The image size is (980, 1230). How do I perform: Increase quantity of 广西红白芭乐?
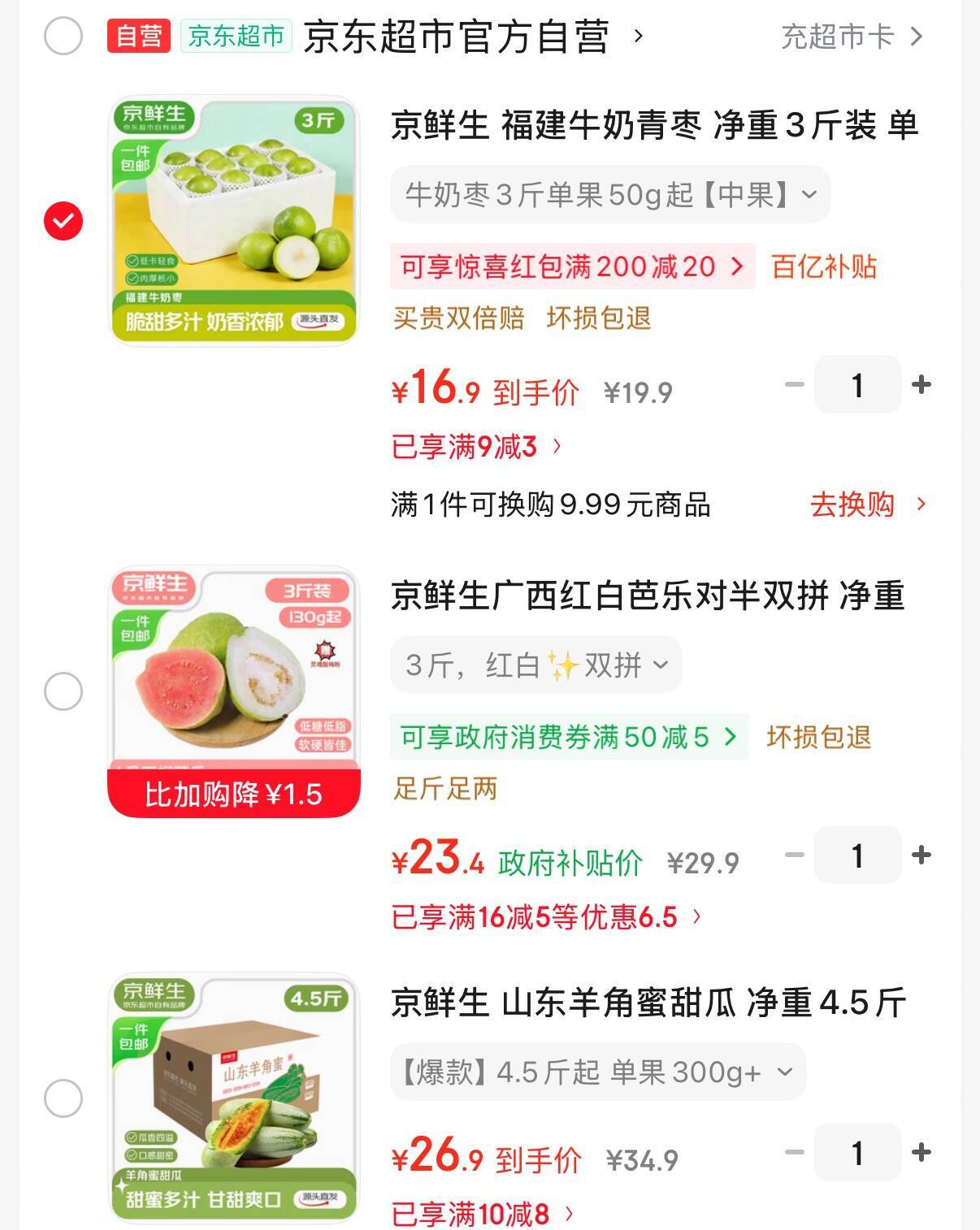921,855
